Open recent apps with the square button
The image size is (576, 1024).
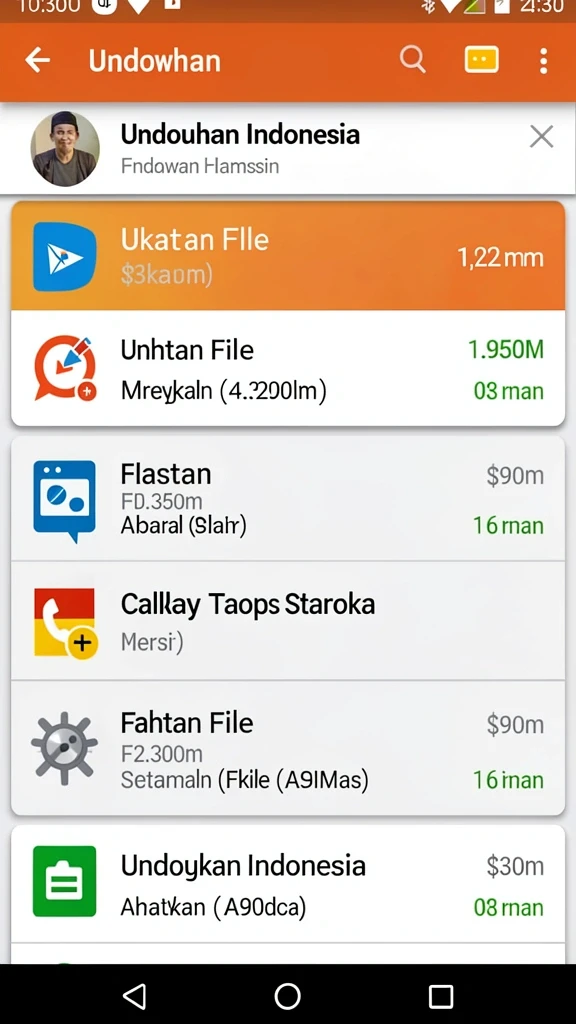(x=441, y=997)
